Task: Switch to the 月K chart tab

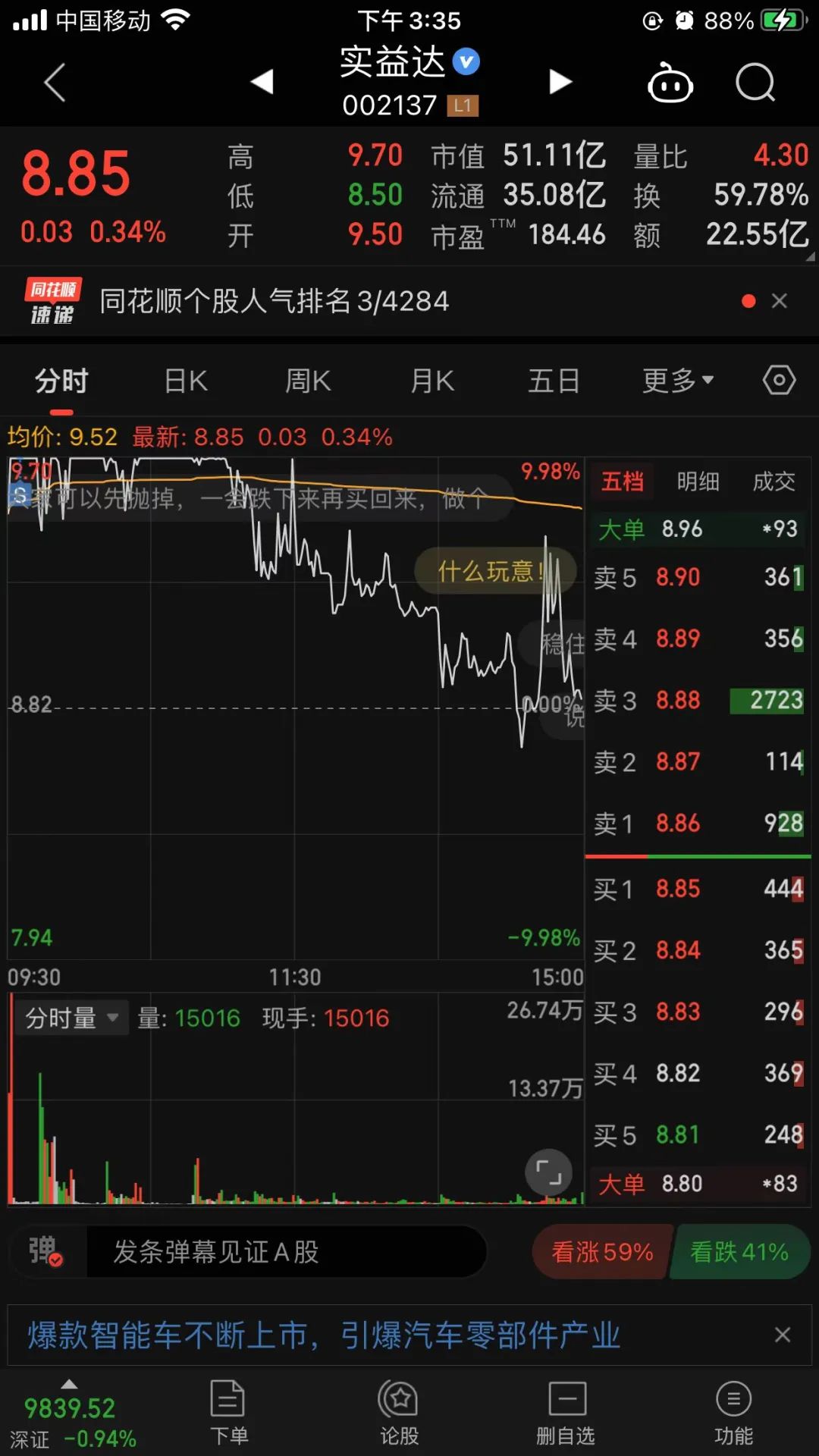Action: point(431,381)
